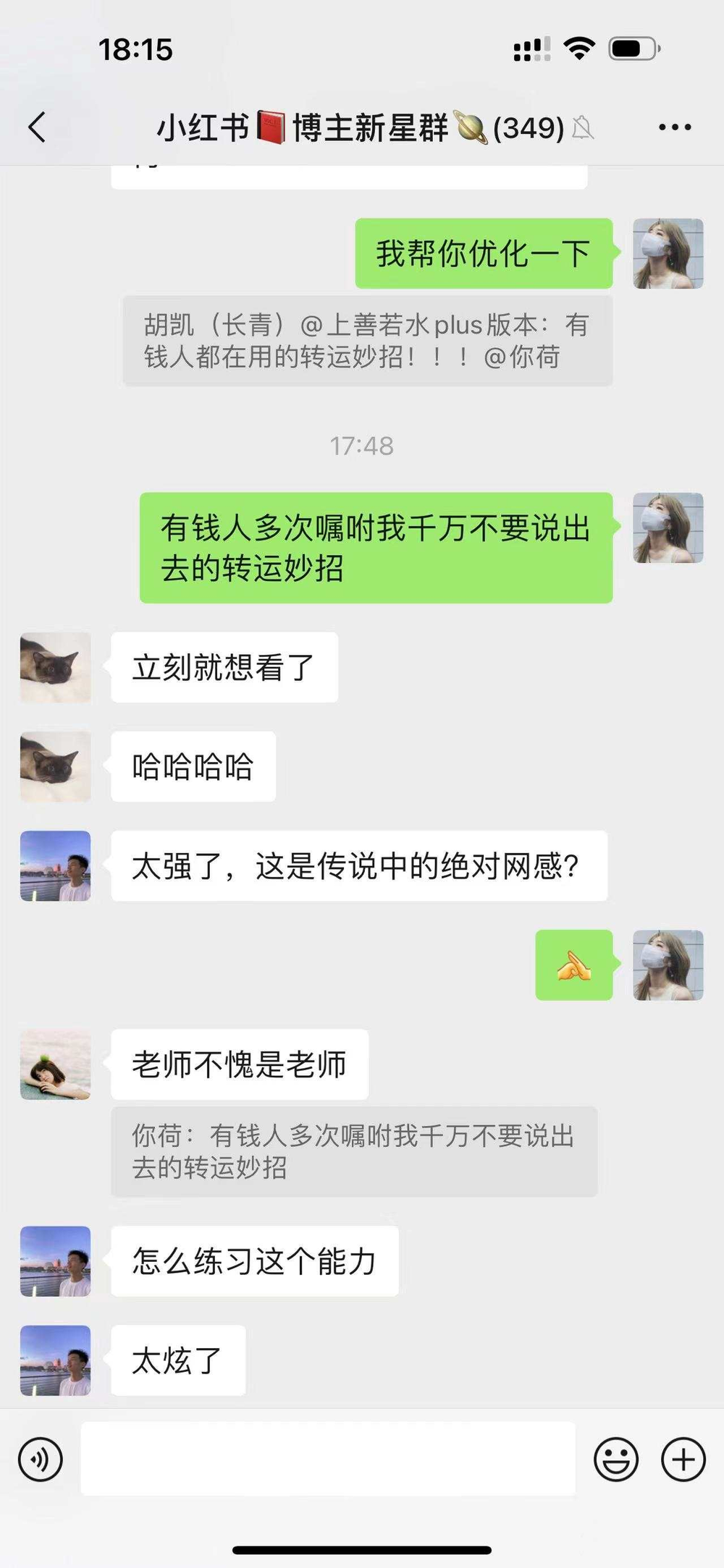View own avatar beside 我帮你优化一下
The image size is (724, 1568).
(x=668, y=253)
